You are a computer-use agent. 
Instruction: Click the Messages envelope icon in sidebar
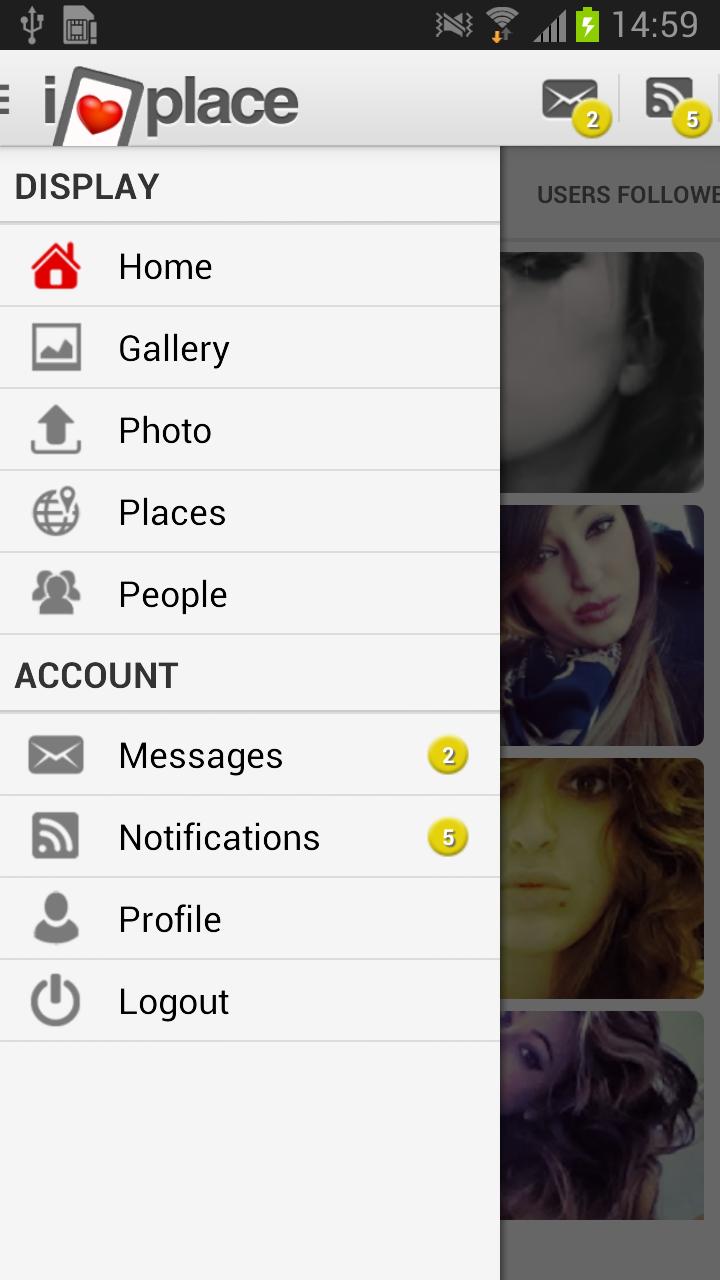pyautogui.click(x=55, y=754)
